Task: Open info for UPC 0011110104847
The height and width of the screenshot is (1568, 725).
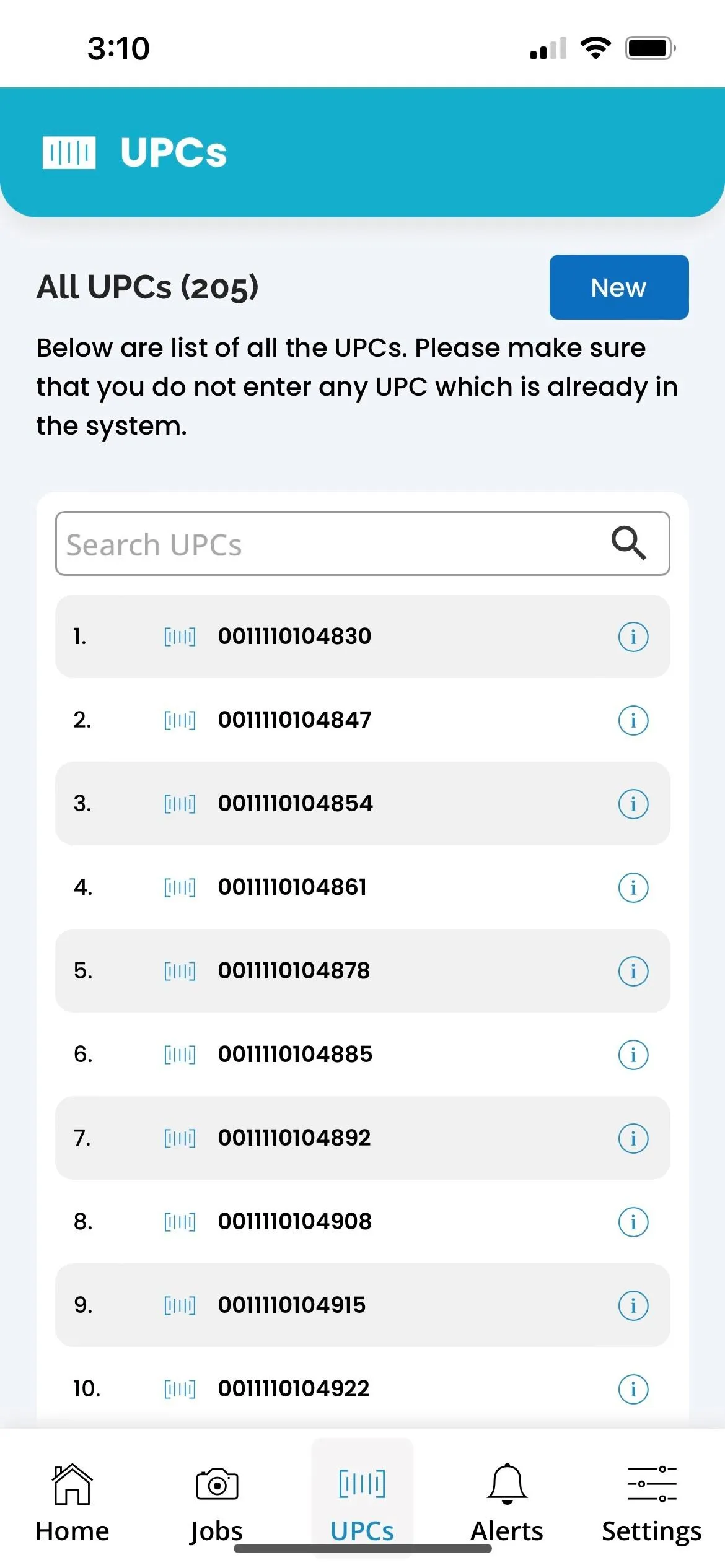Action: click(x=633, y=720)
